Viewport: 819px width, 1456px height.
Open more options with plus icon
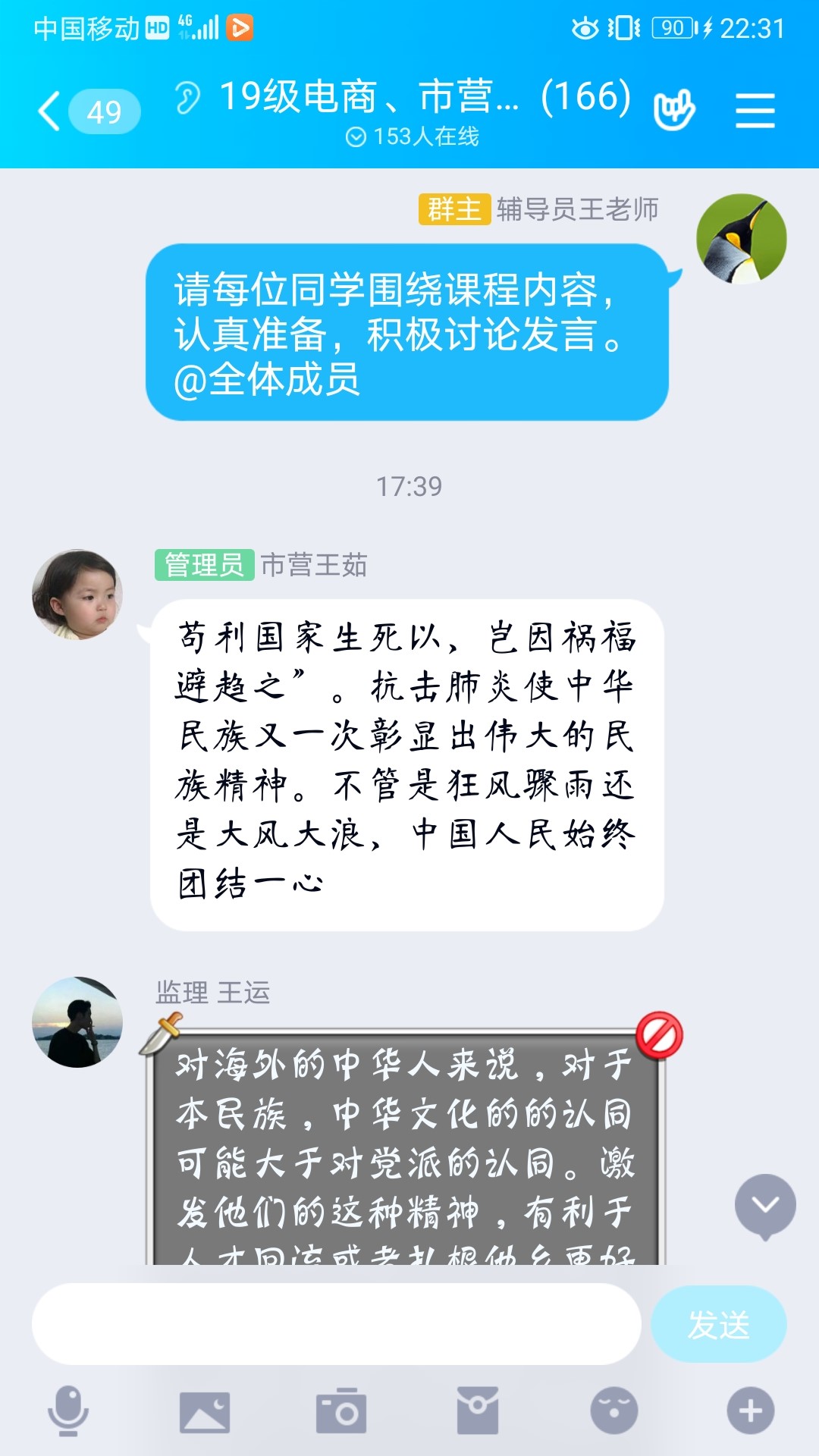751,1411
